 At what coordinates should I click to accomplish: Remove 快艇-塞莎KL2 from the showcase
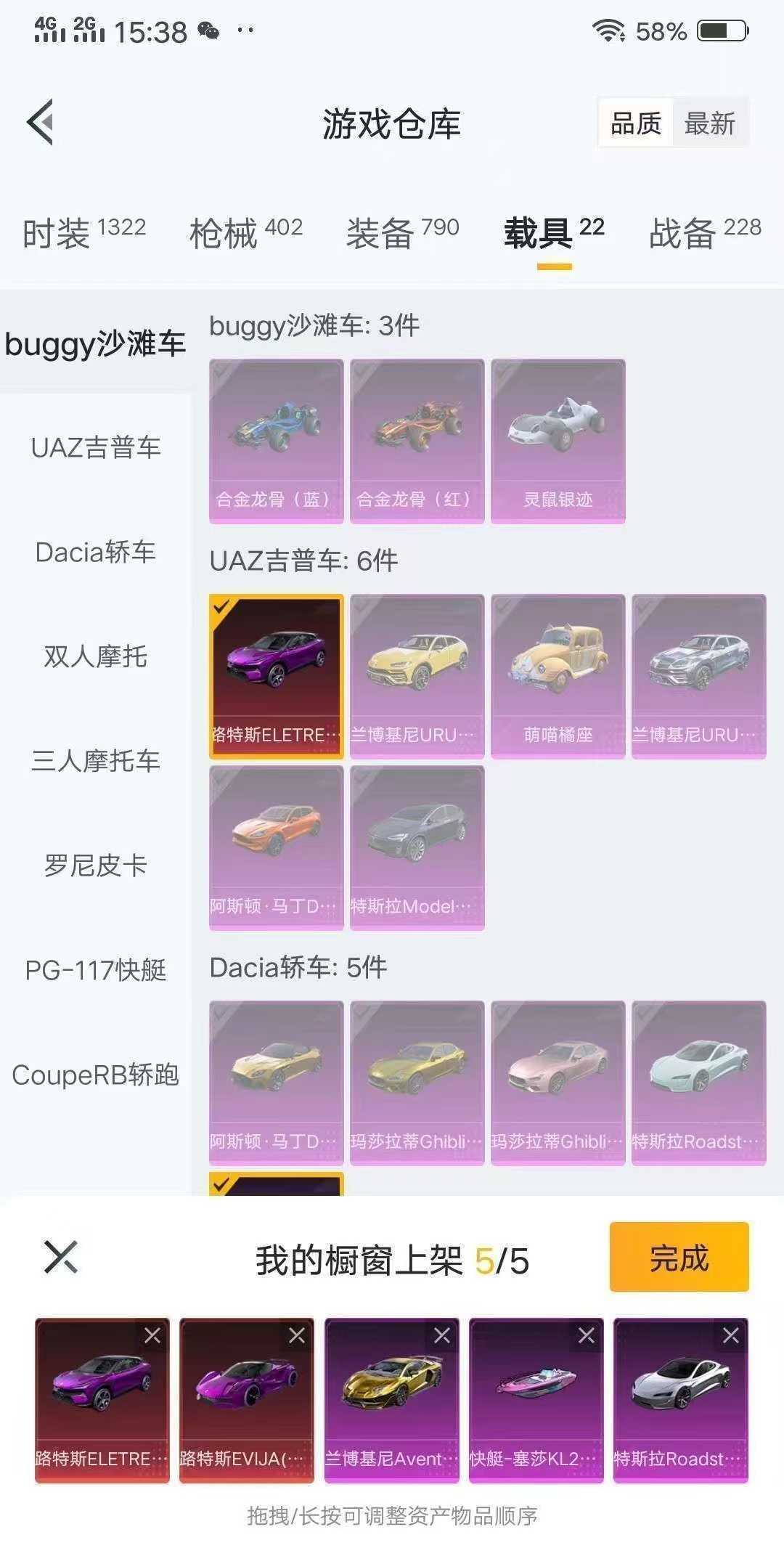[587, 1336]
